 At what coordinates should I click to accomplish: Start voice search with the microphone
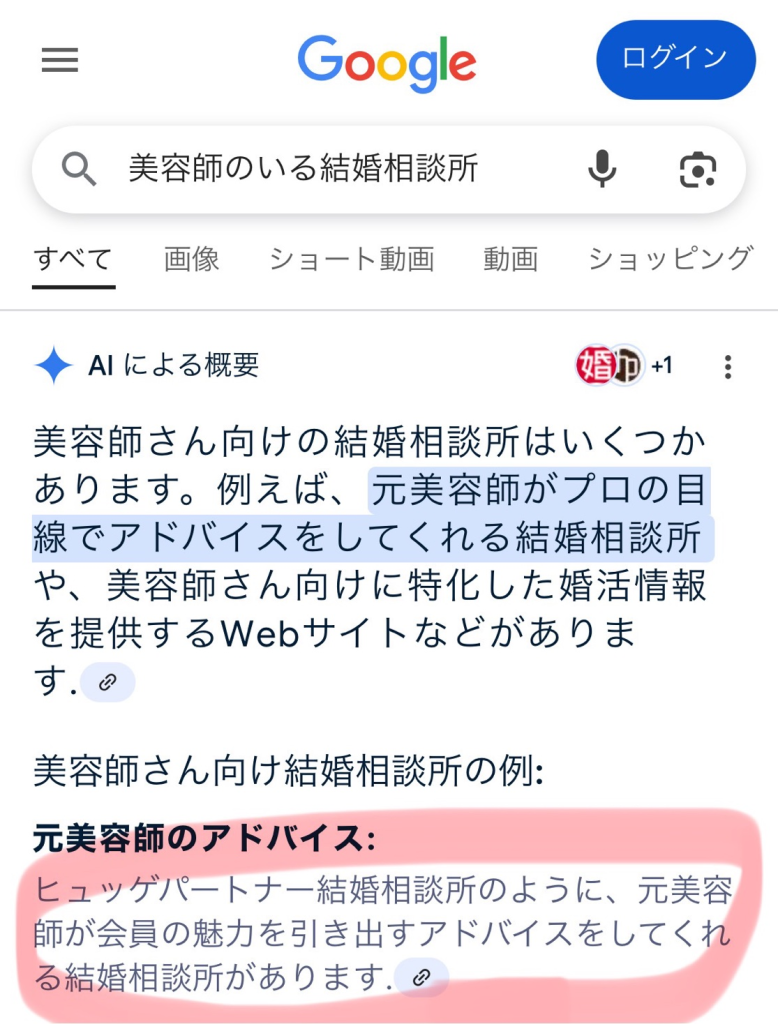point(602,170)
